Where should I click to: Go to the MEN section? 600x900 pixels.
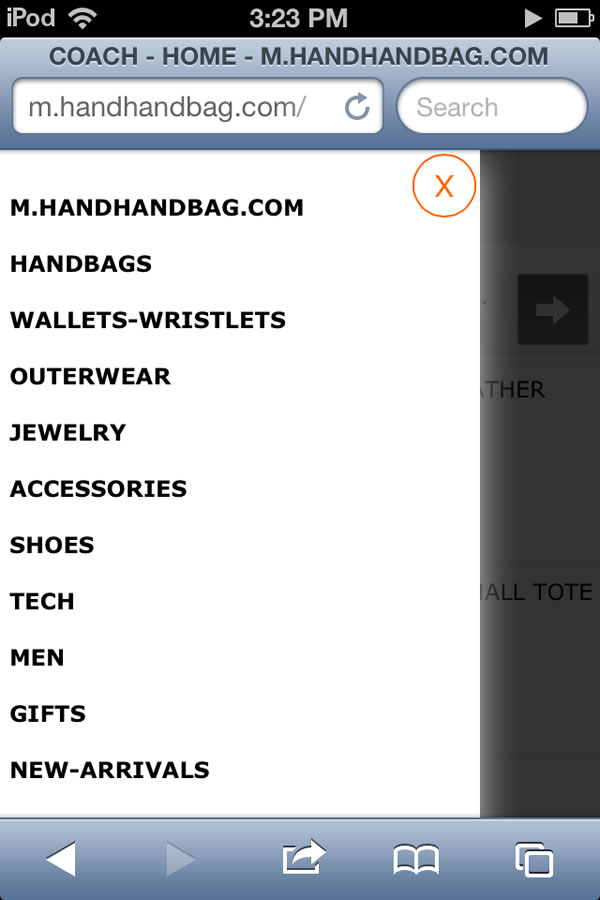click(37, 657)
